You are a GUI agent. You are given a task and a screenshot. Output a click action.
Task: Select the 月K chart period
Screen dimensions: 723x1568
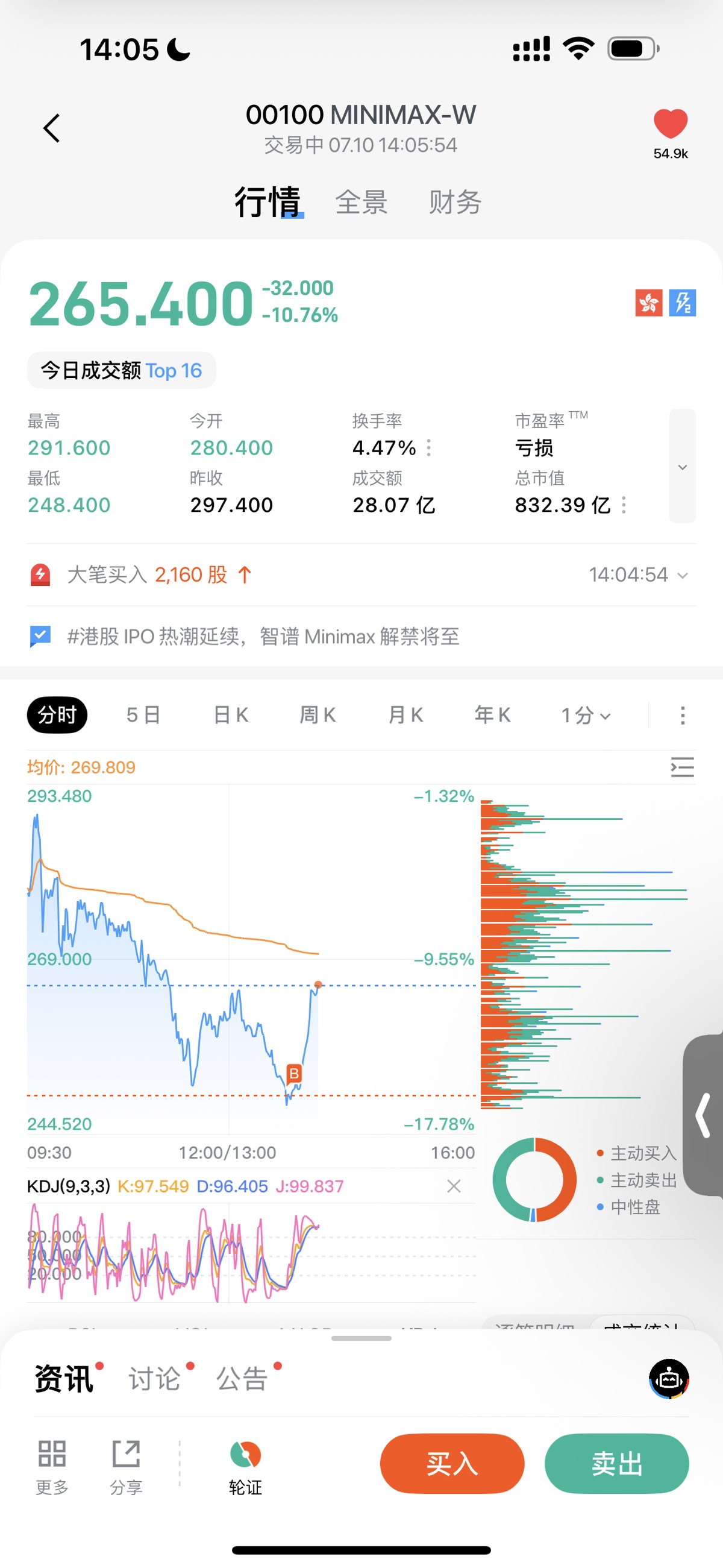[x=405, y=714]
